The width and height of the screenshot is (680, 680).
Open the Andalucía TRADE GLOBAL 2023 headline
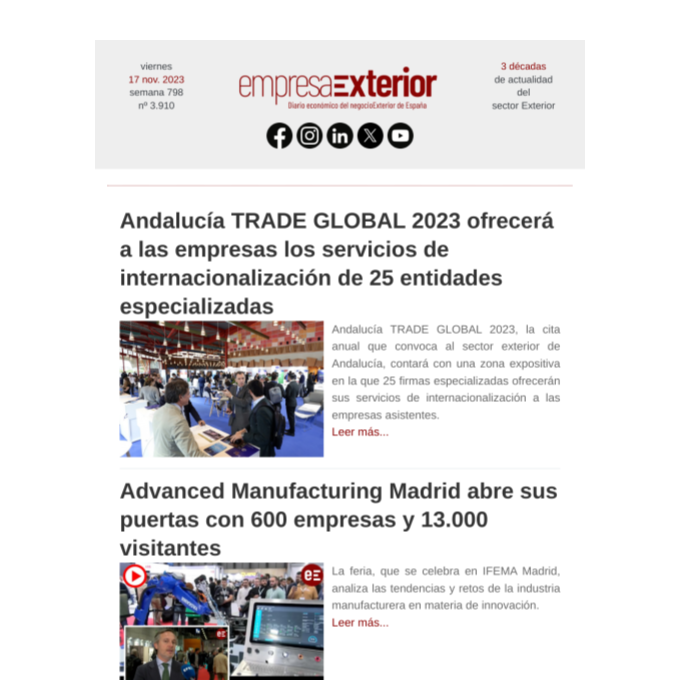click(337, 262)
